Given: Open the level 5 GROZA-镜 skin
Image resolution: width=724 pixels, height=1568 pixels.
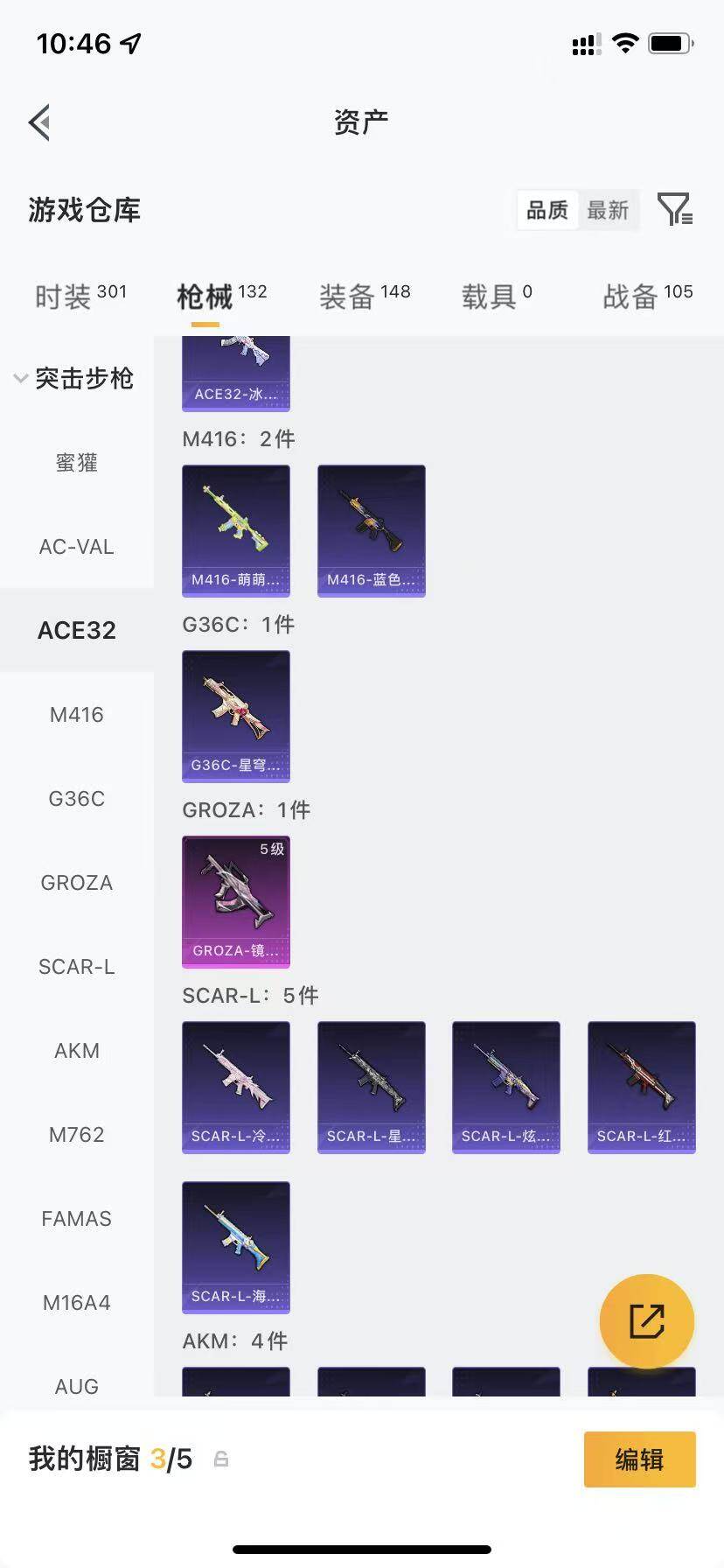Looking at the screenshot, I should tap(236, 902).
